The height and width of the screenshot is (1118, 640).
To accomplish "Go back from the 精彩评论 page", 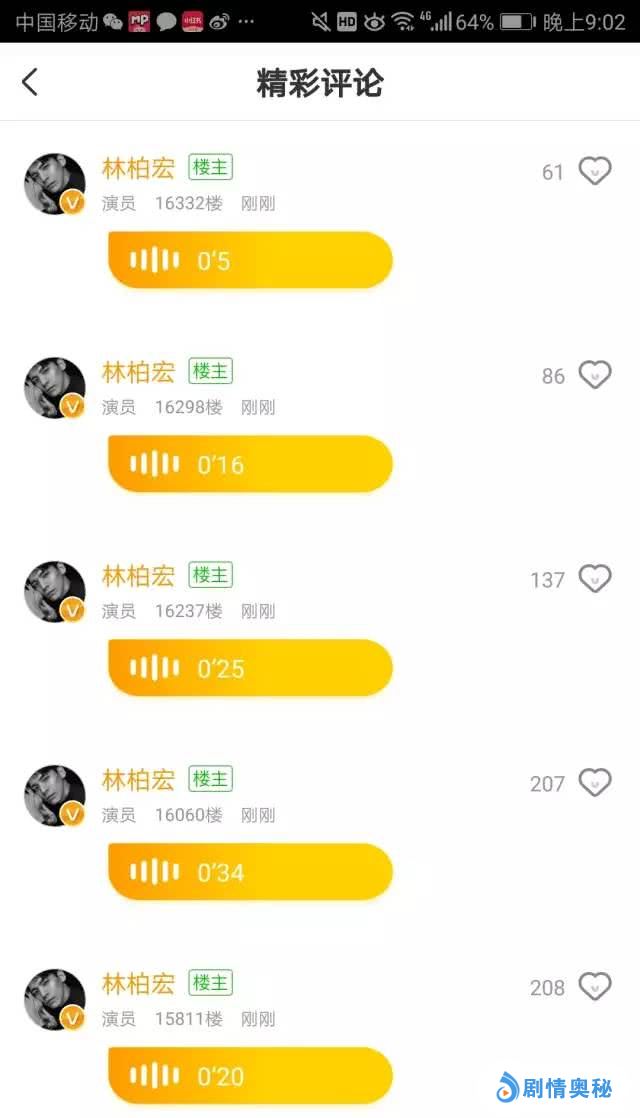I will (x=30, y=82).
